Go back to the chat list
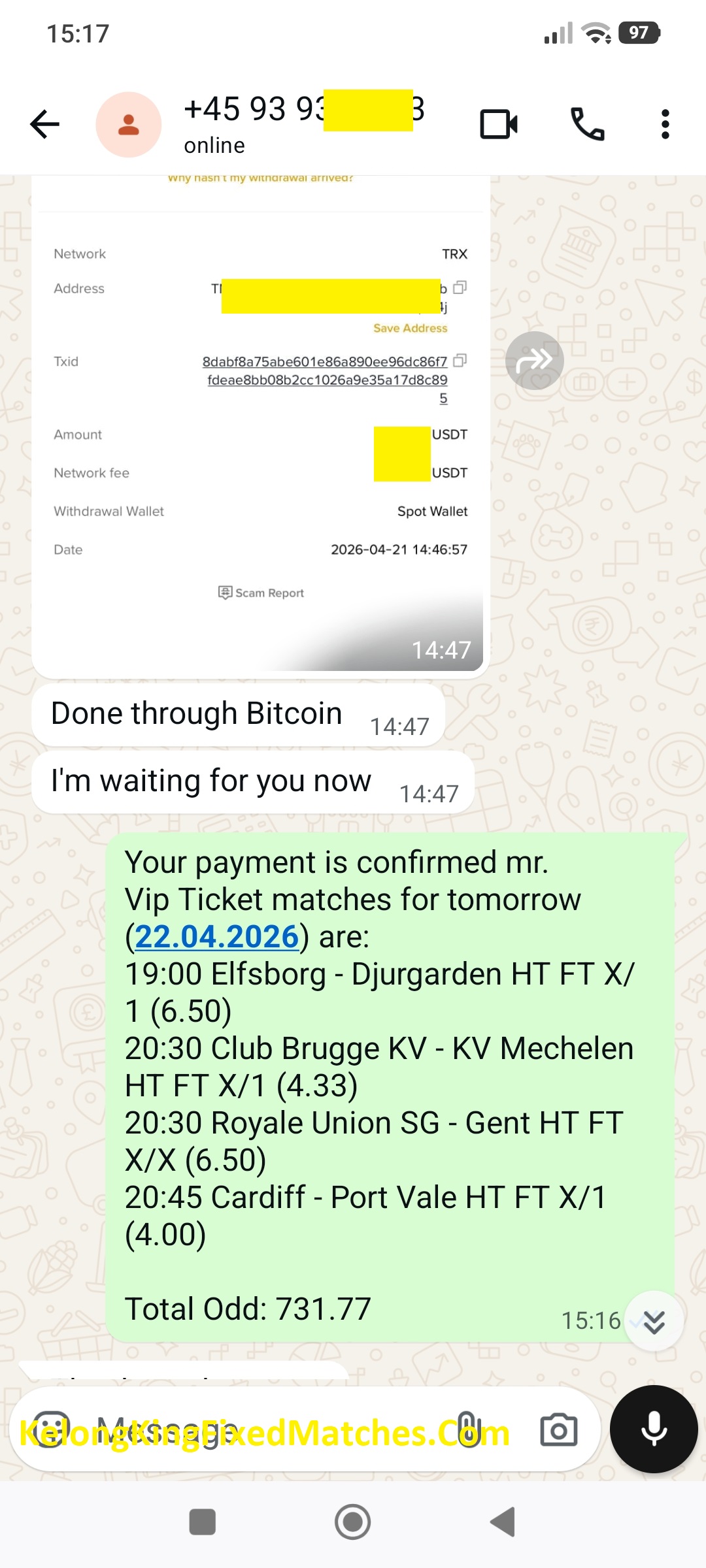Screen dimensions: 706x1568 click(45, 124)
